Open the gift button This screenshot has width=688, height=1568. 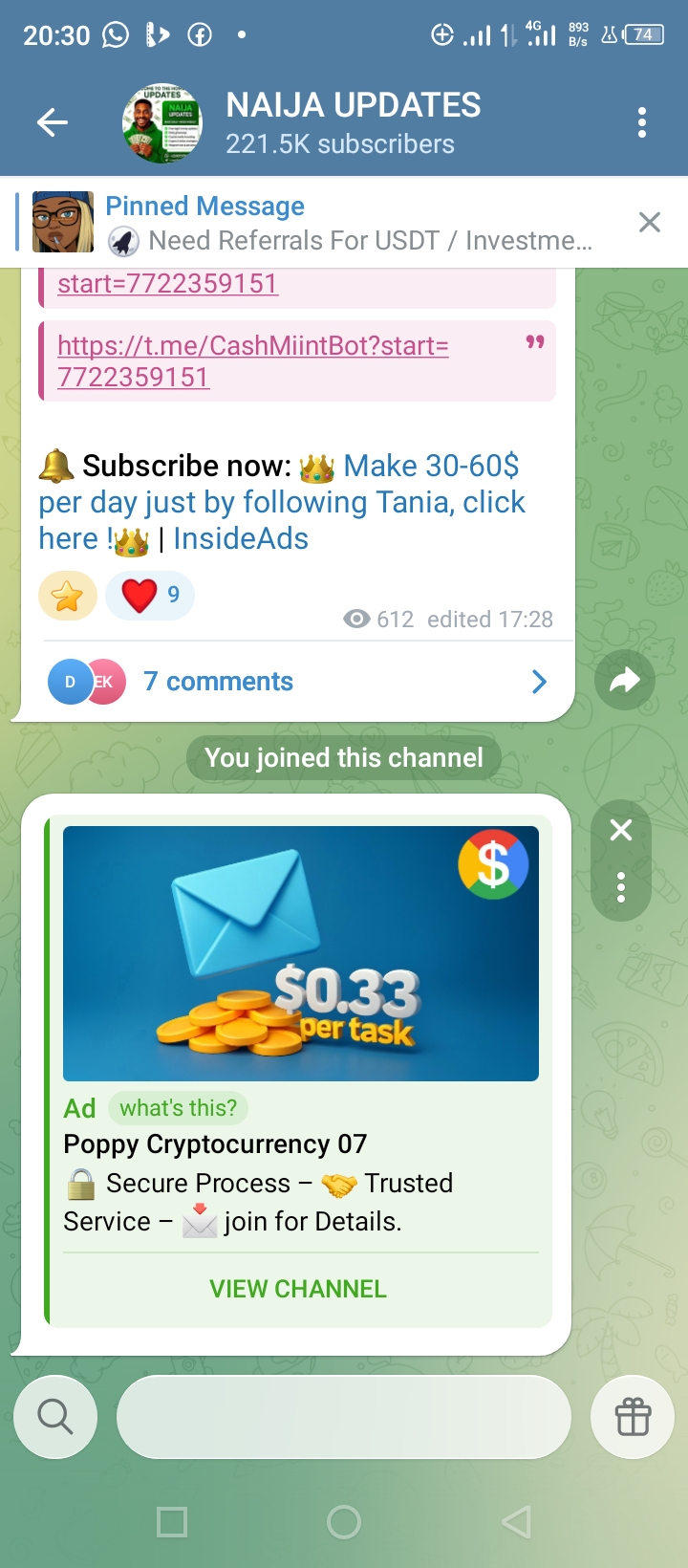pyautogui.click(x=633, y=1417)
